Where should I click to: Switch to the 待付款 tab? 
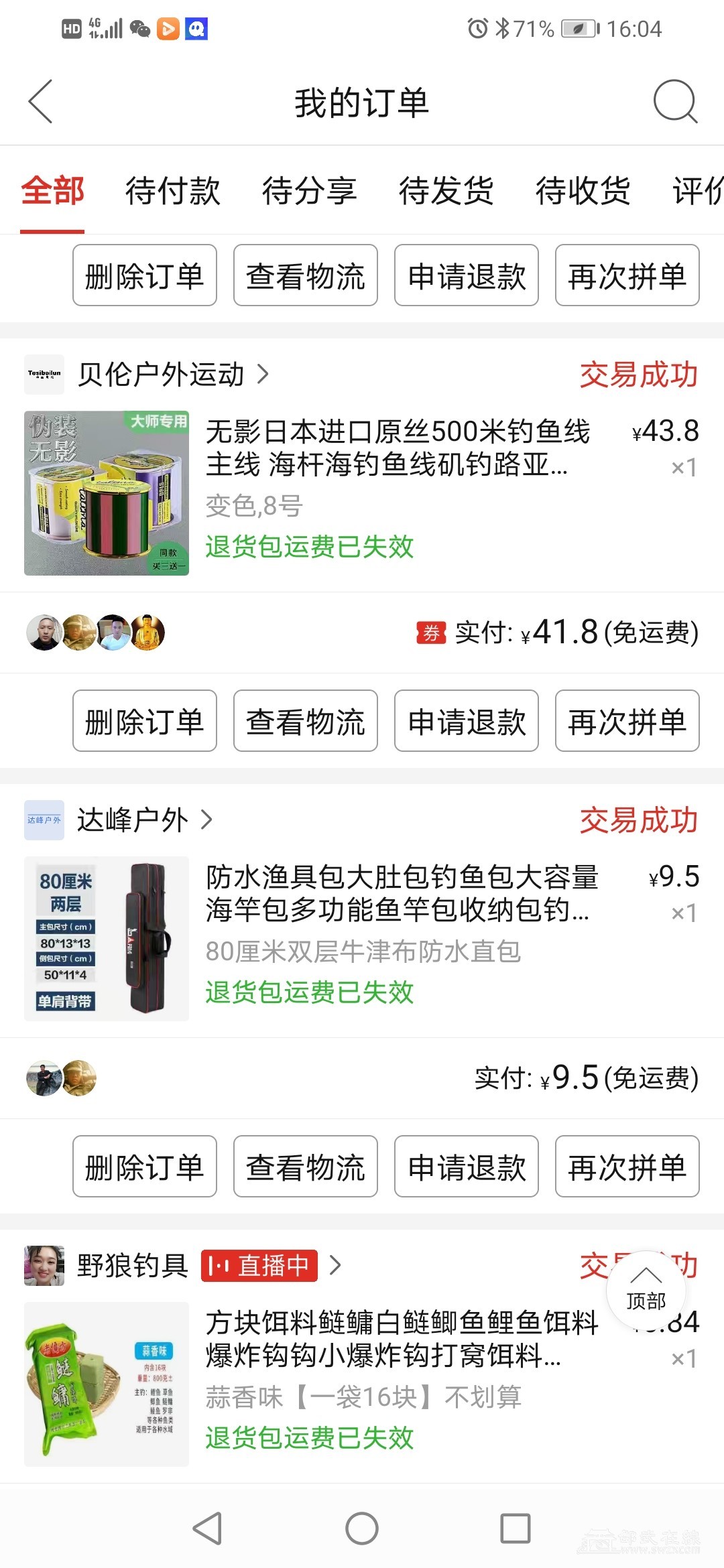click(x=172, y=191)
